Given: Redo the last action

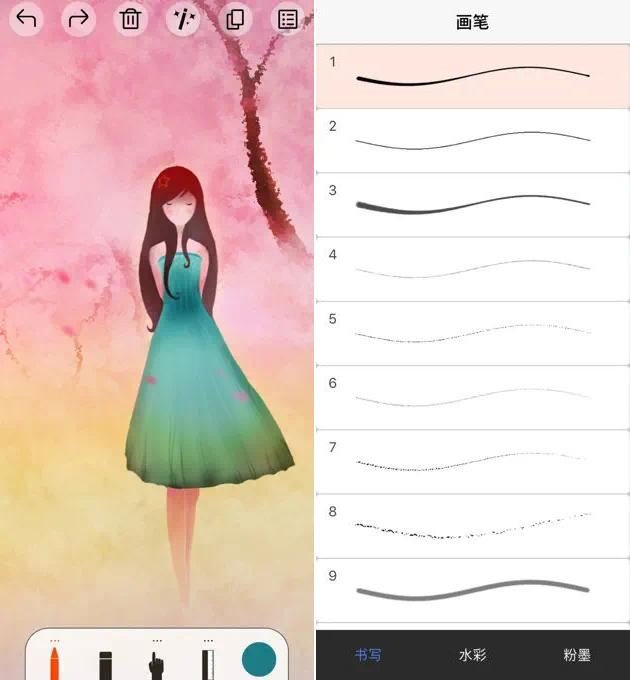Looking at the screenshot, I should (79, 18).
